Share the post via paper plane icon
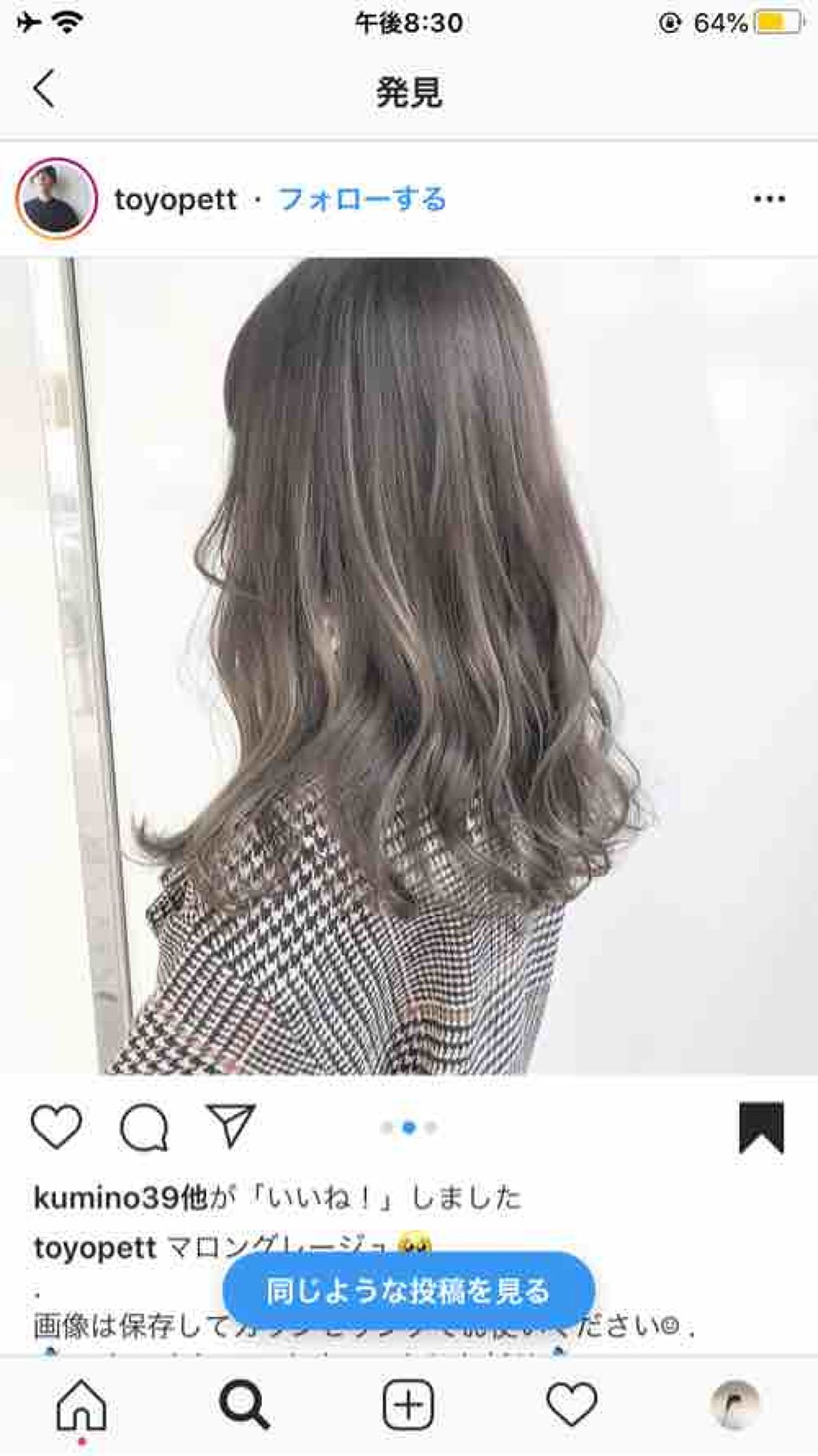Viewport: 818px width, 1456px height. (231, 1126)
